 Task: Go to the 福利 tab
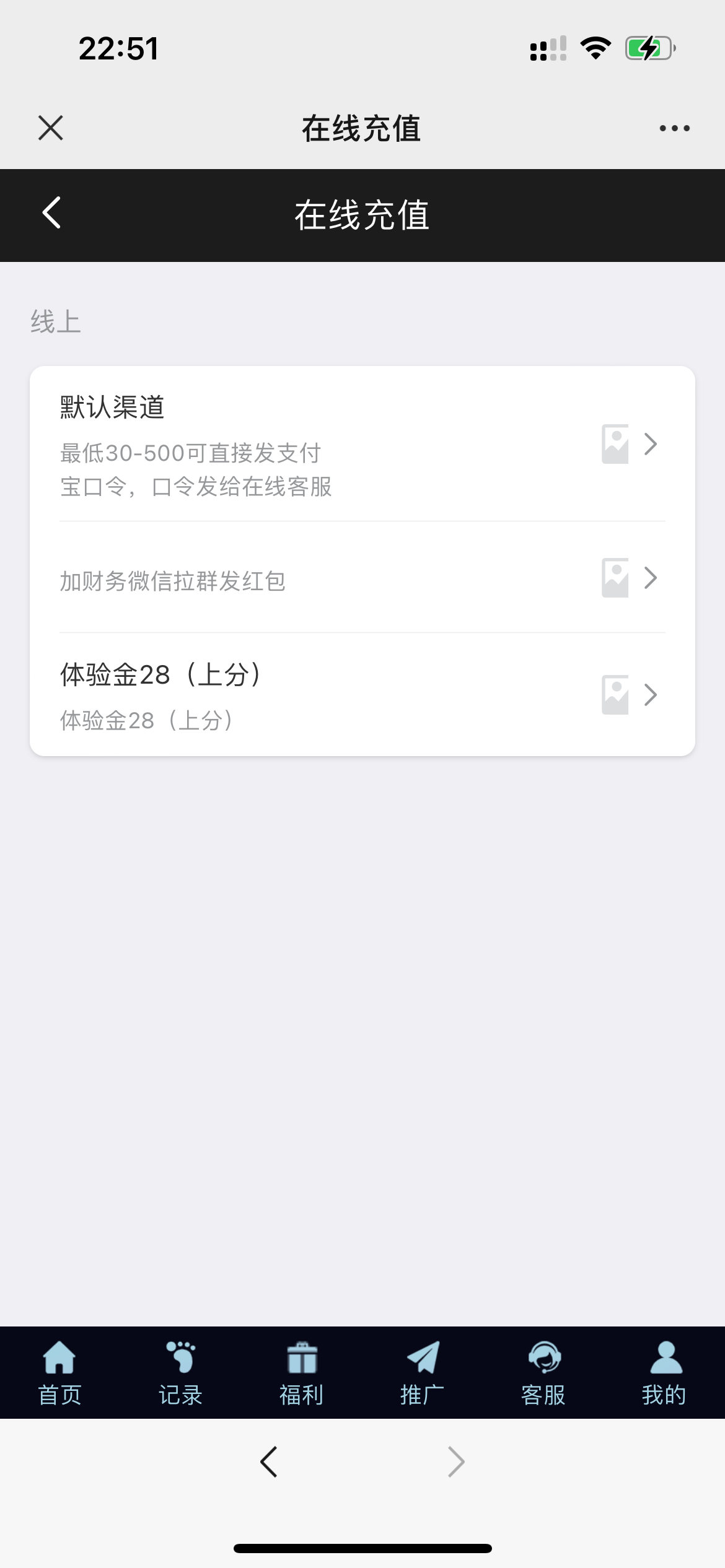[x=302, y=1372]
